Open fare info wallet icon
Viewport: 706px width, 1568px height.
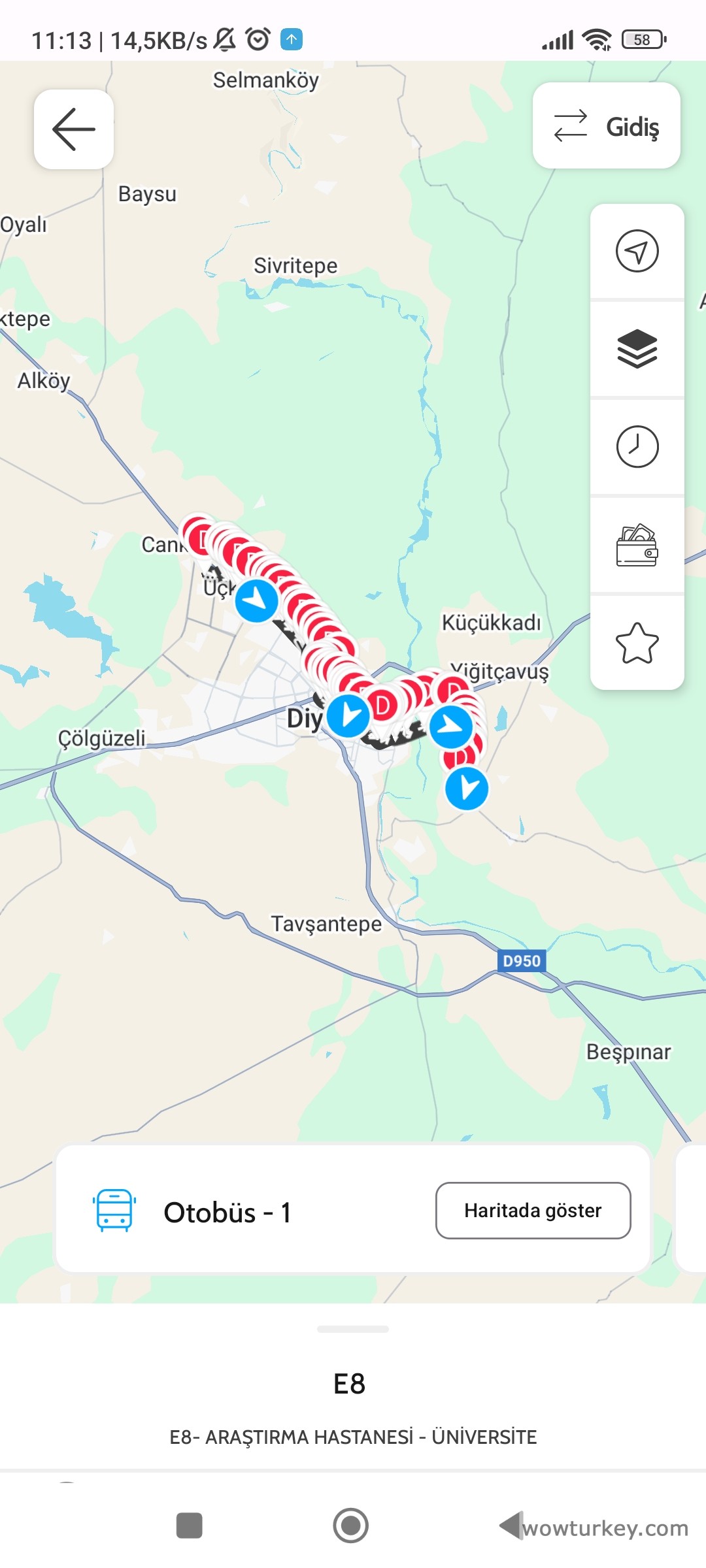point(637,545)
